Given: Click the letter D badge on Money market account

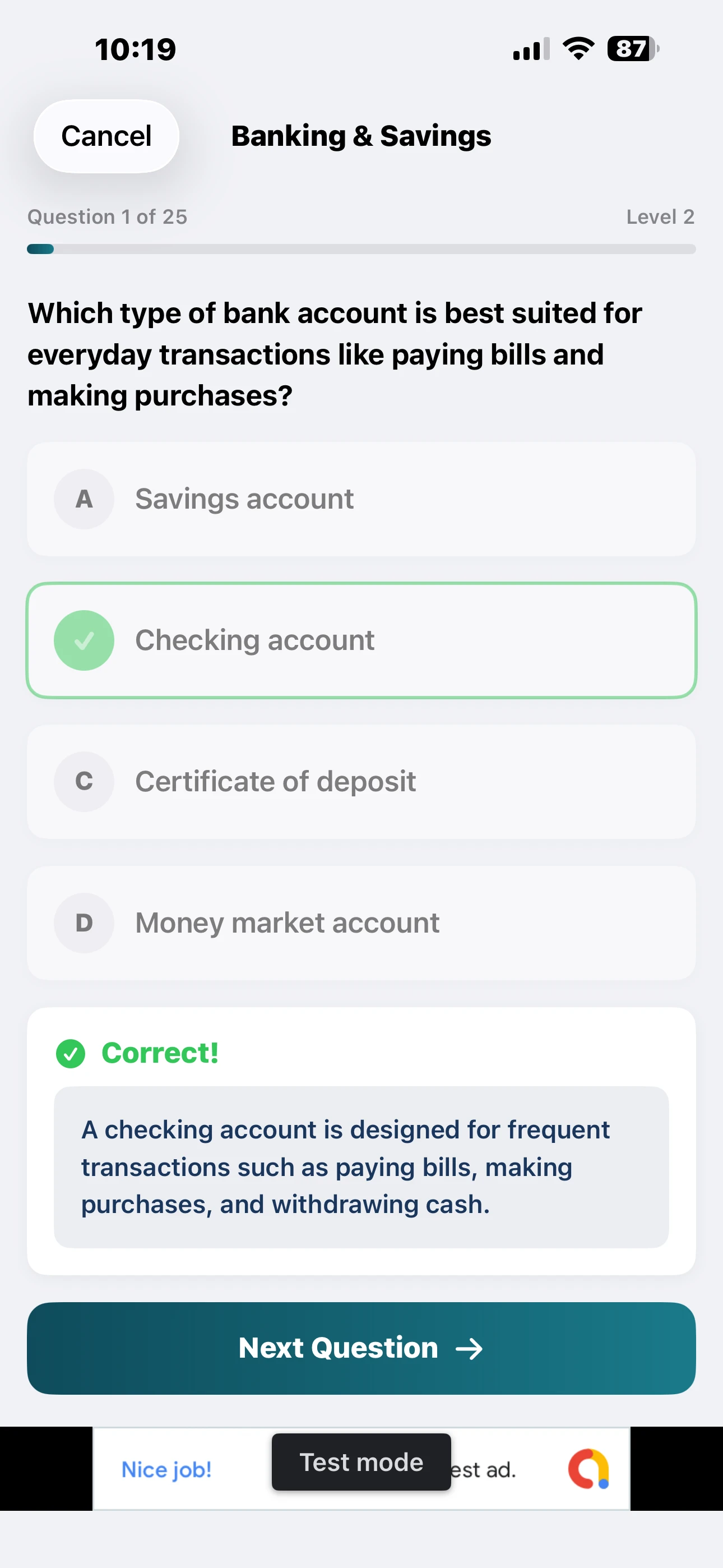Looking at the screenshot, I should click(x=84, y=922).
